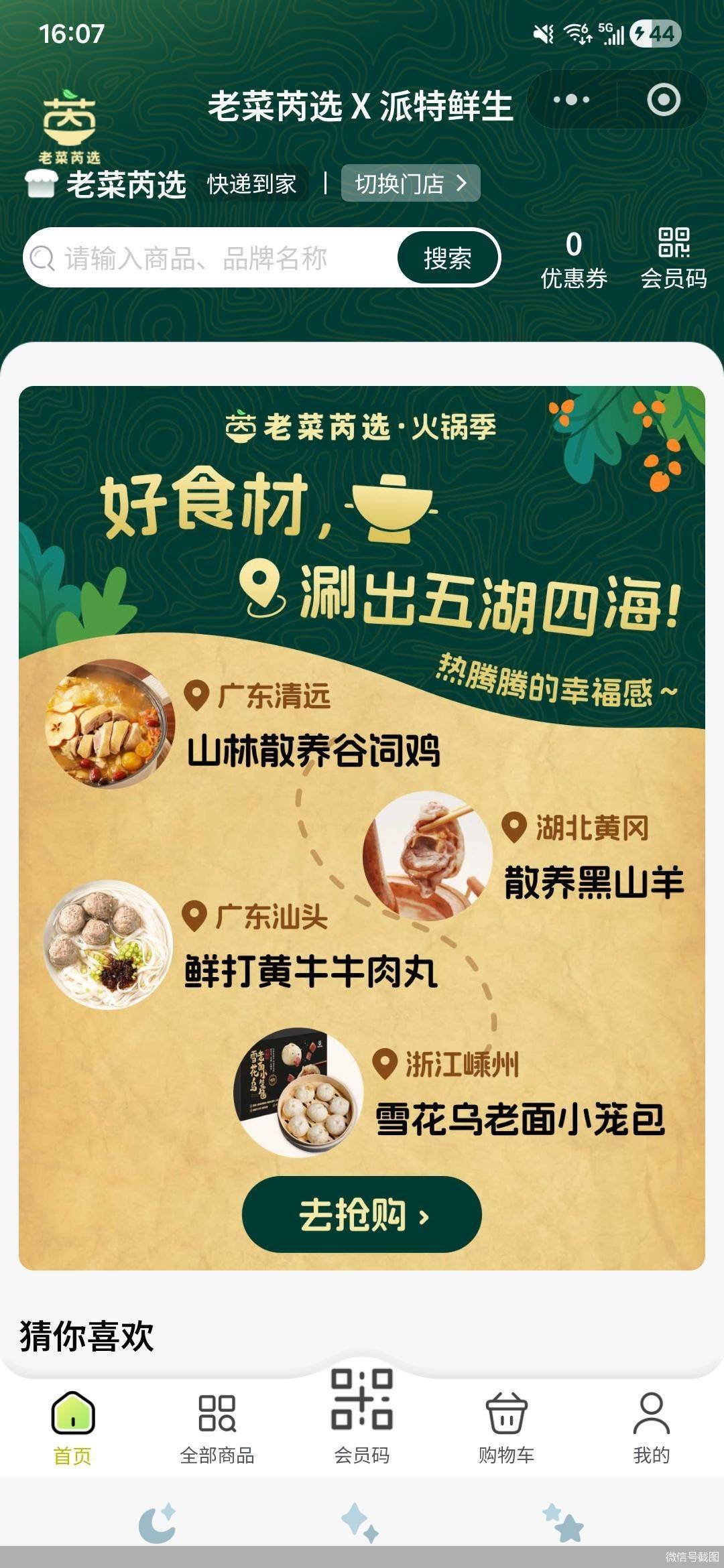The width and height of the screenshot is (724, 1568).
Task: Open 会员码 at the top right
Action: (674, 260)
